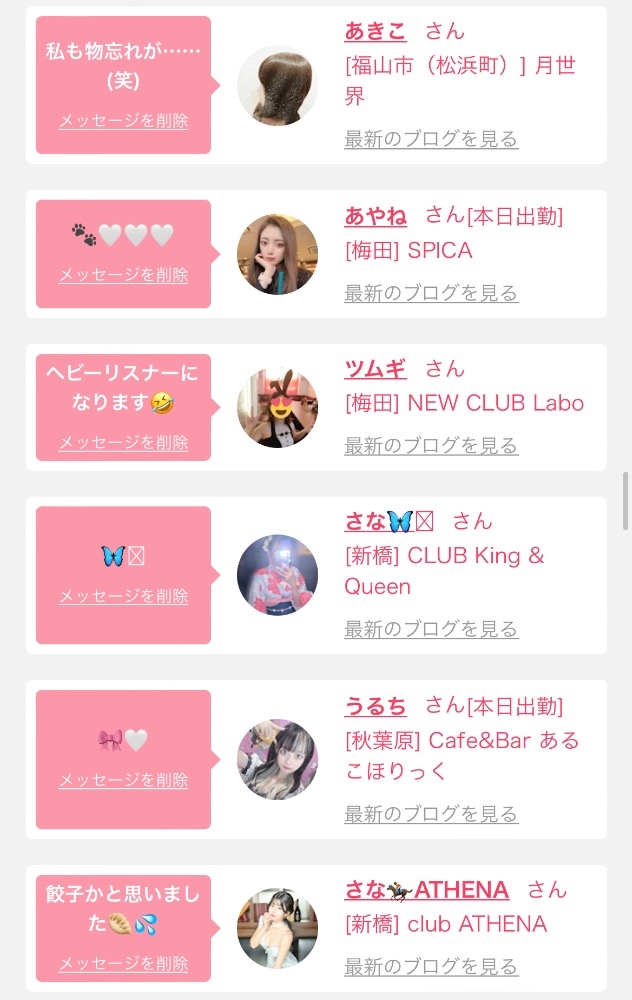Tap あやね's profile photo
Image resolution: width=632 pixels, height=1000 pixels.
click(277, 254)
